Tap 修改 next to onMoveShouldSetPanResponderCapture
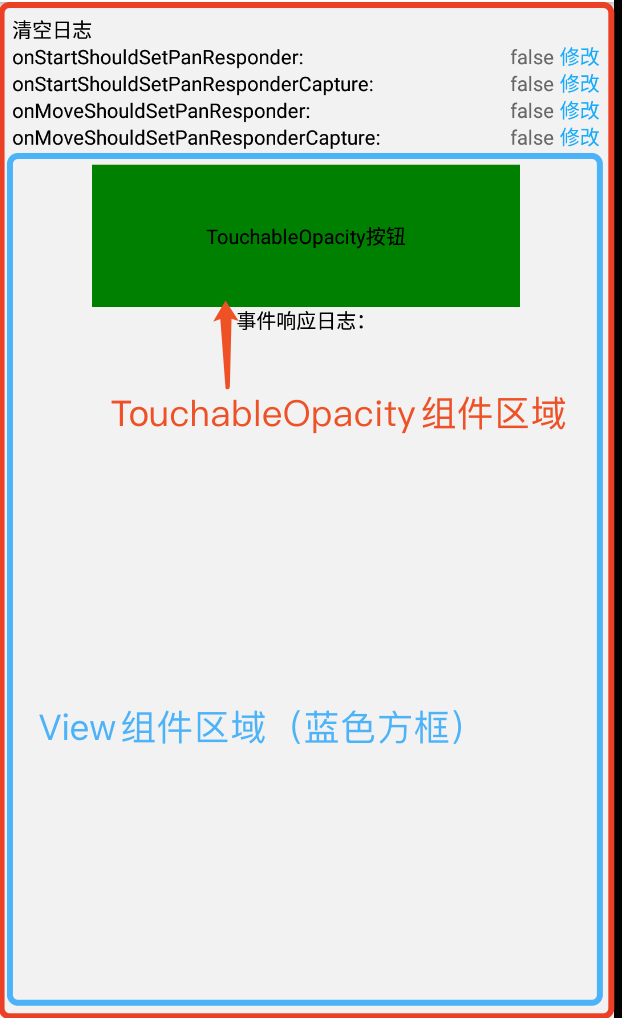This screenshot has width=622, height=1018. 579,138
